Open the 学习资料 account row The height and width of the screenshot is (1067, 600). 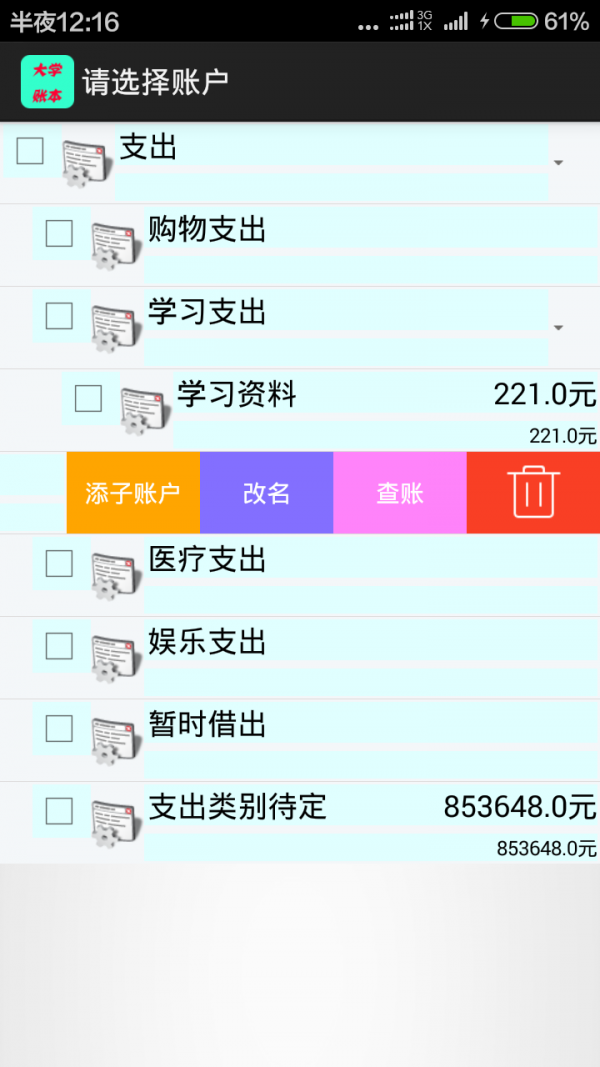click(x=300, y=410)
